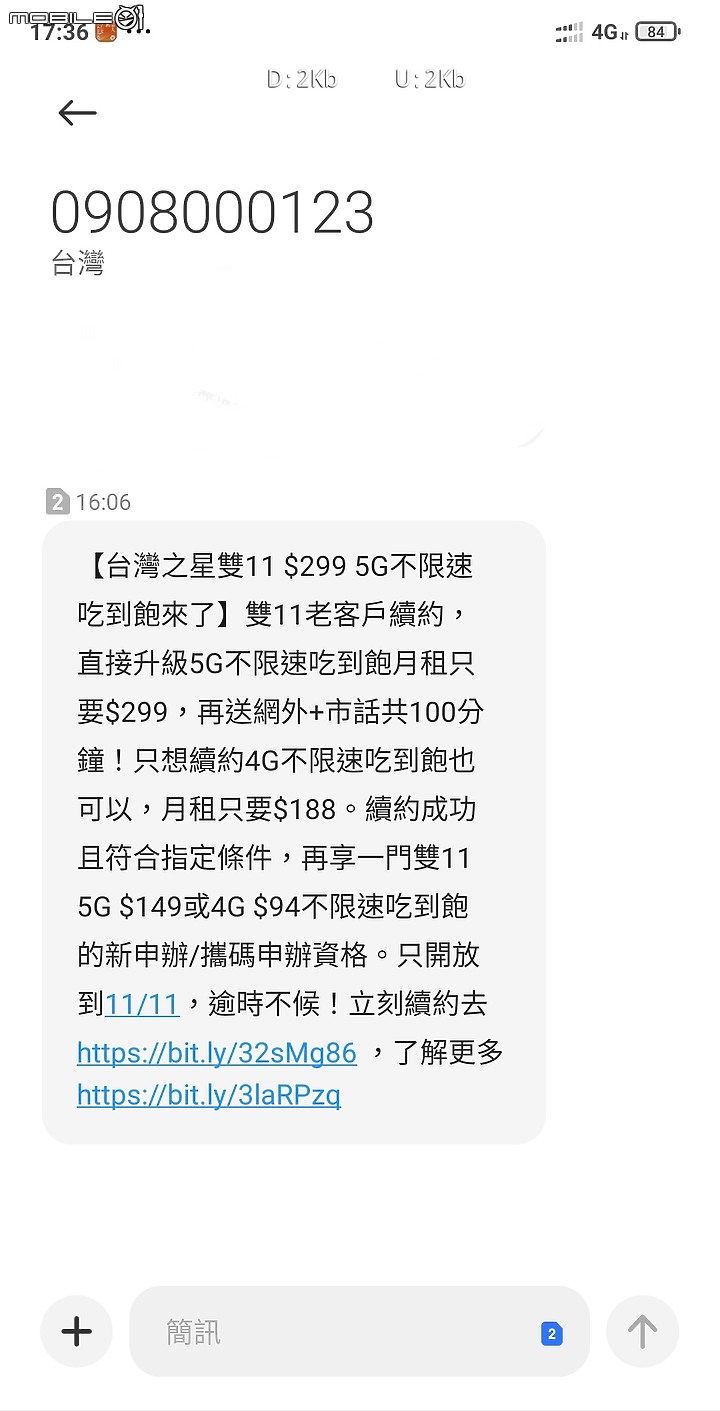Go back using the arrow icon
The height and width of the screenshot is (1411, 720).
click(x=77, y=113)
